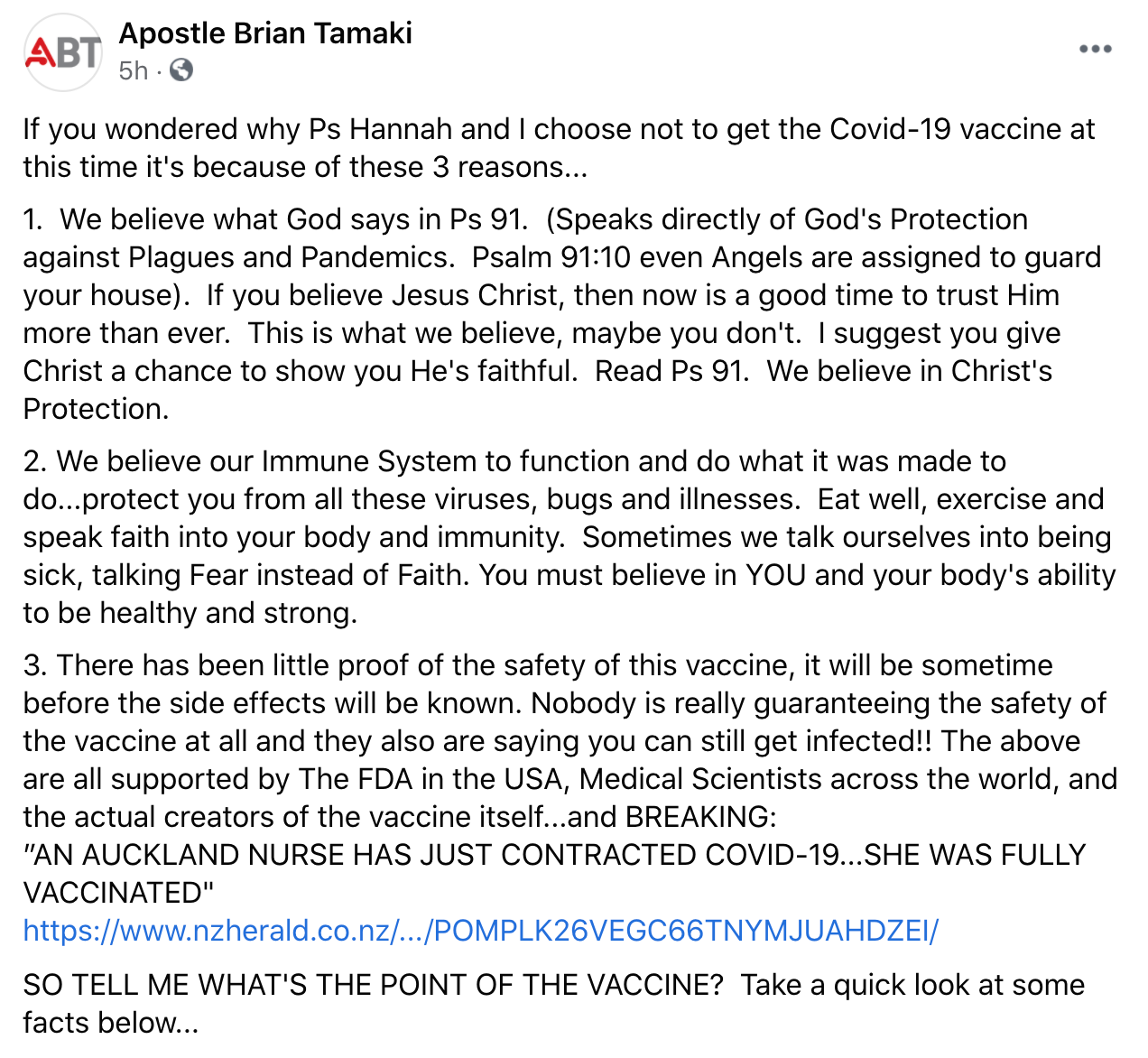Tap the public audience globe icon
This screenshot has height=1058, width=1148.
click(181, 70)
